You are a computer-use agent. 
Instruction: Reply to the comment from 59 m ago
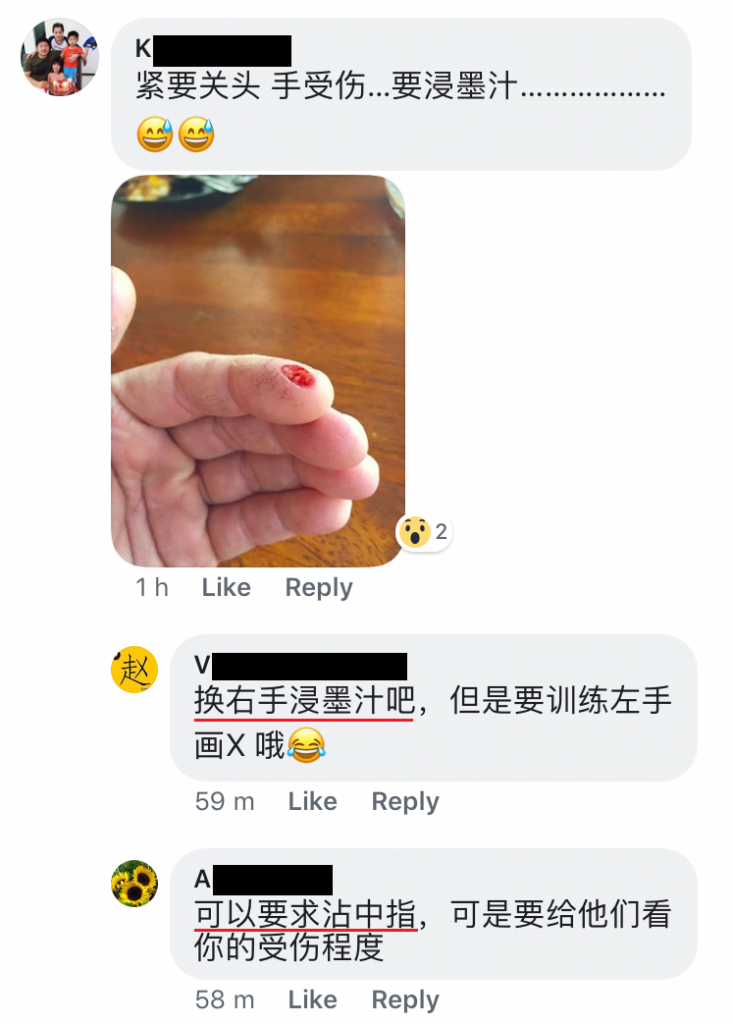(x=405, y=801)
